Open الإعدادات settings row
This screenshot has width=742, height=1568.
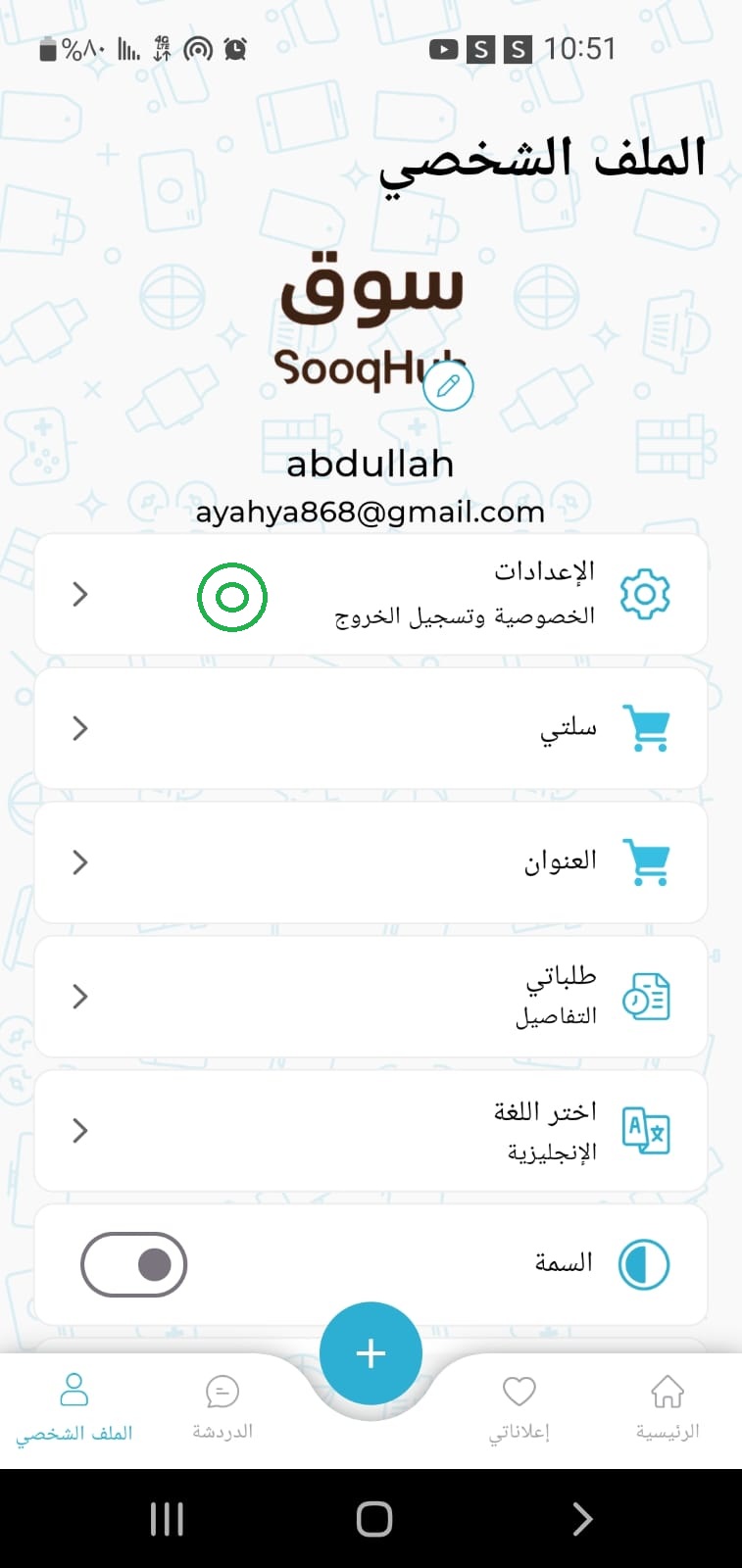tap(371, 594)
